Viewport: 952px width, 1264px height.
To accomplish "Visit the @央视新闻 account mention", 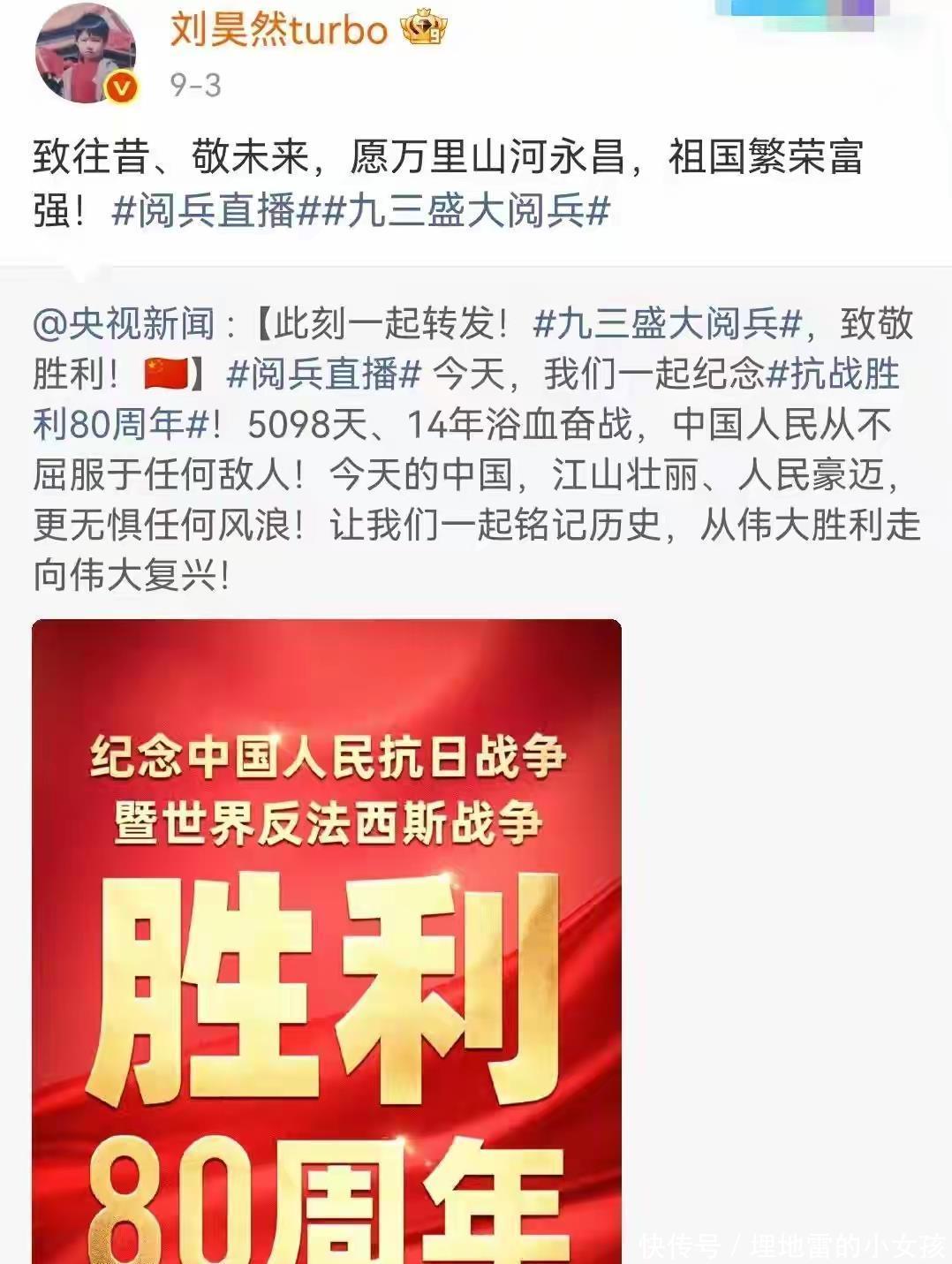I will [x=124, y=324].
